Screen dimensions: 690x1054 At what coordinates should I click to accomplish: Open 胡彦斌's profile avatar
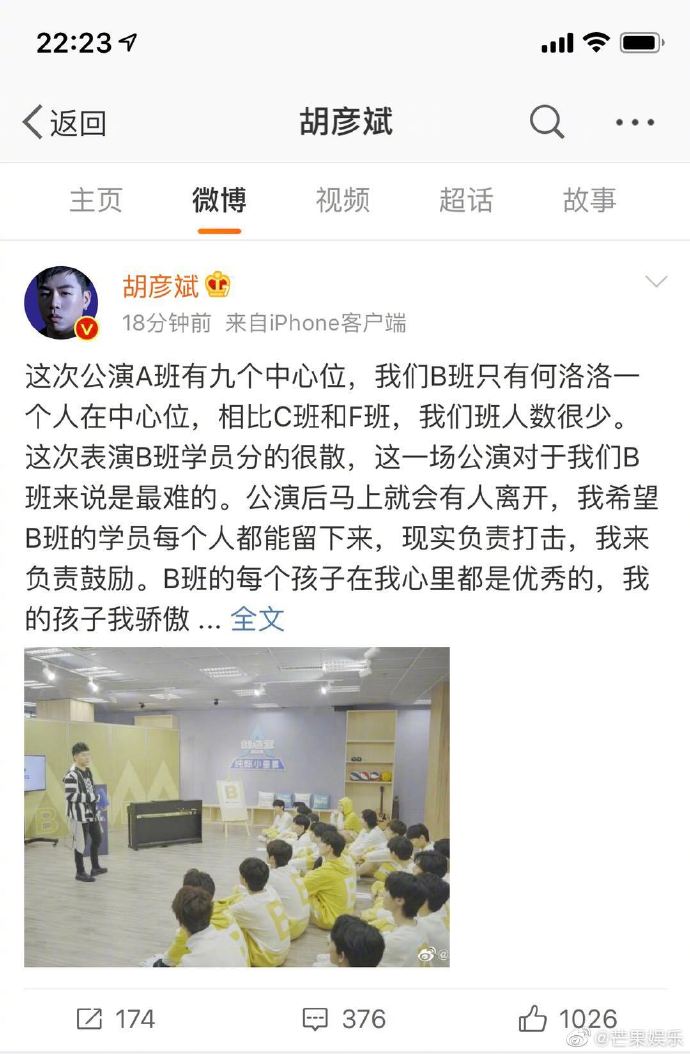[x=61, y=303]
